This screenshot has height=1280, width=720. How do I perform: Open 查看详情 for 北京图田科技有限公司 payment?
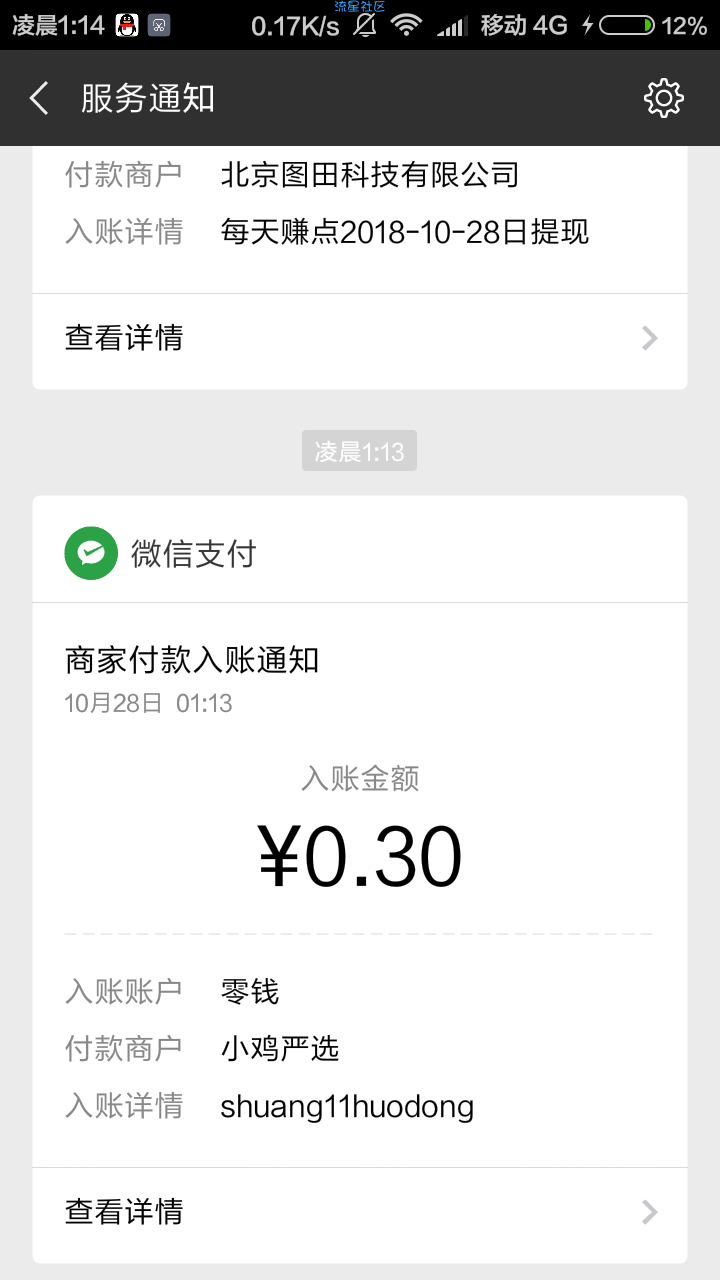[360, 339]
